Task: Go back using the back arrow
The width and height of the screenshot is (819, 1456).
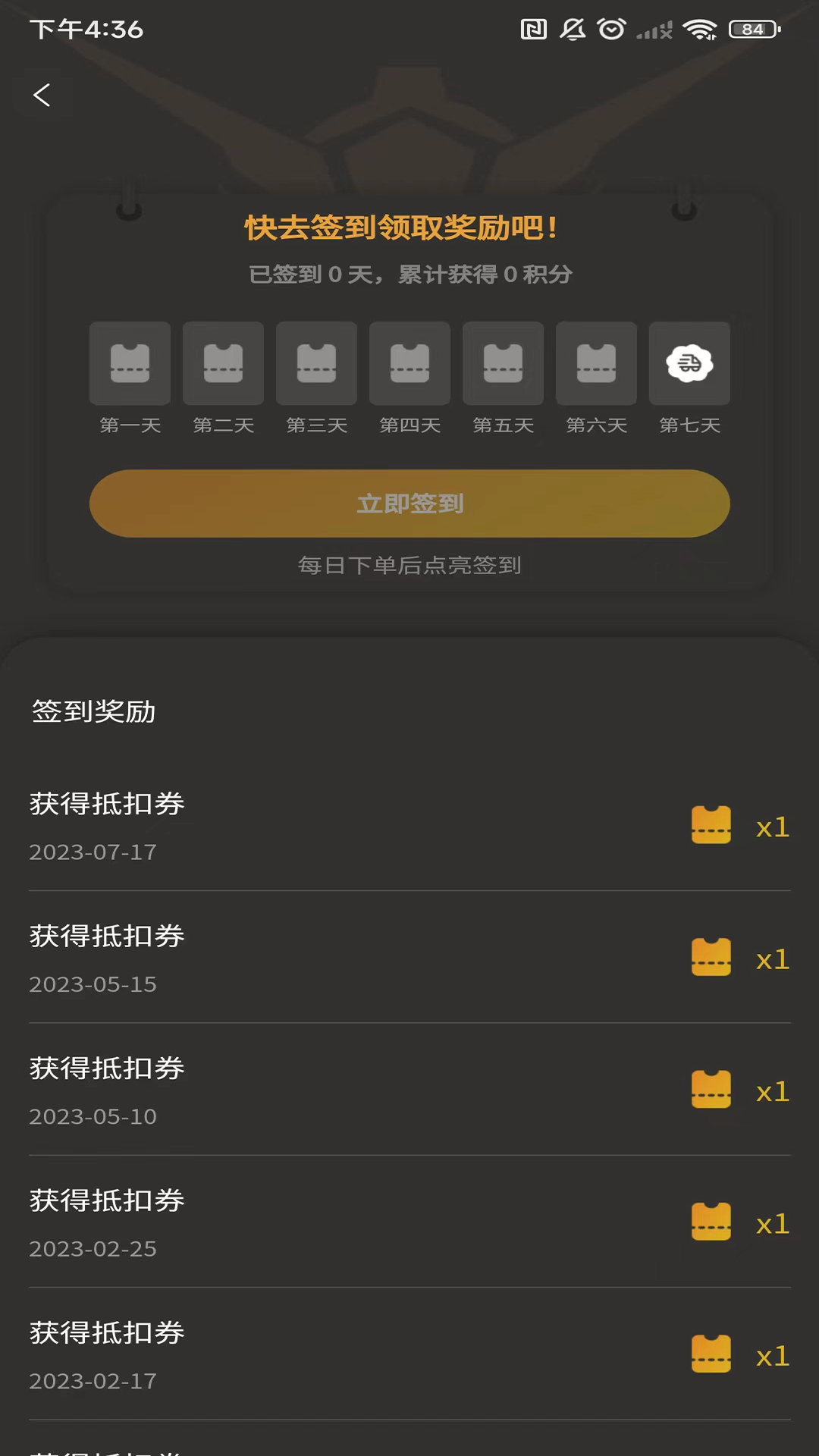Action: click(42, 96)
